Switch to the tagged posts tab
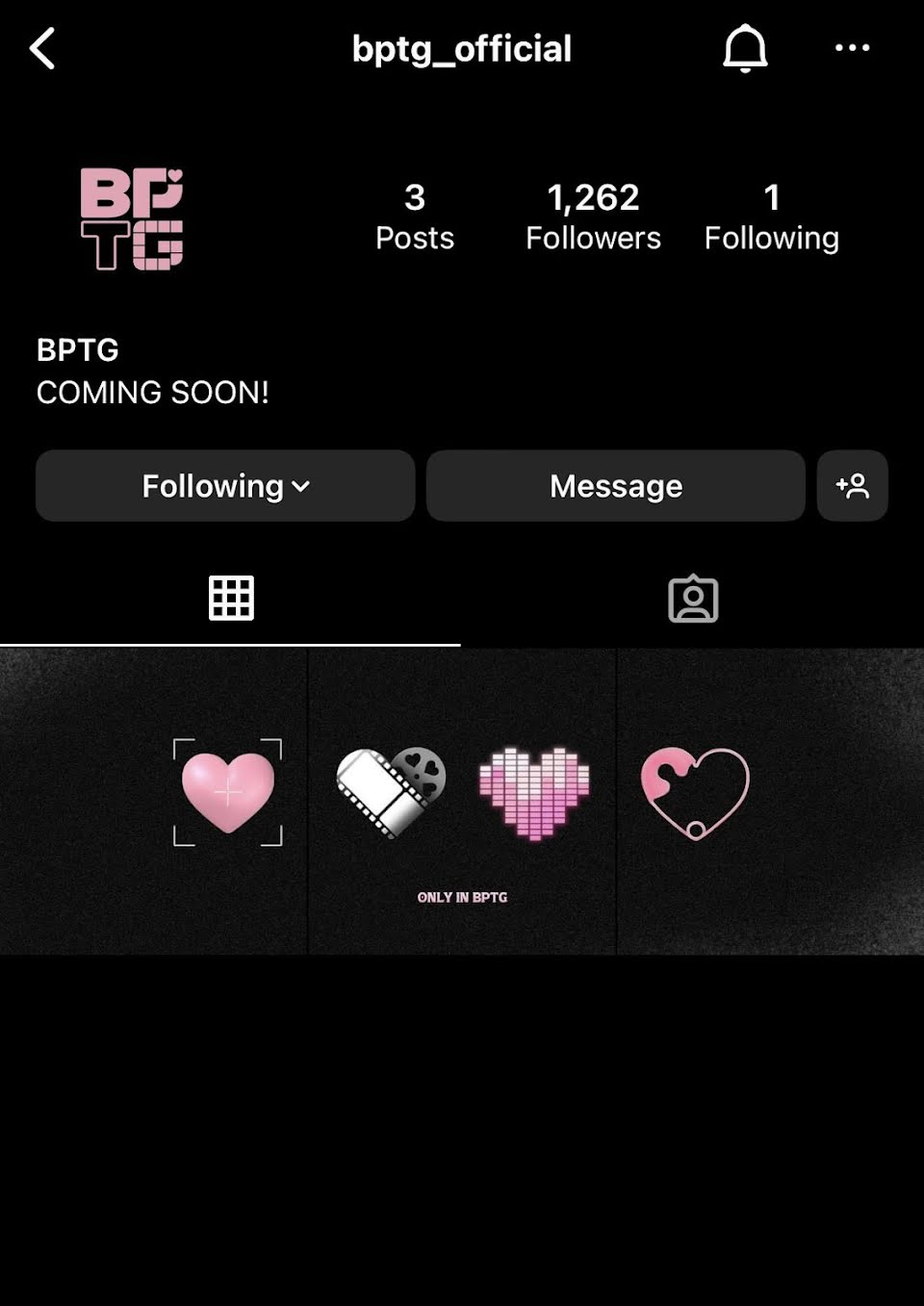Viewport: 924px width, 1306px height. [693, 599]
